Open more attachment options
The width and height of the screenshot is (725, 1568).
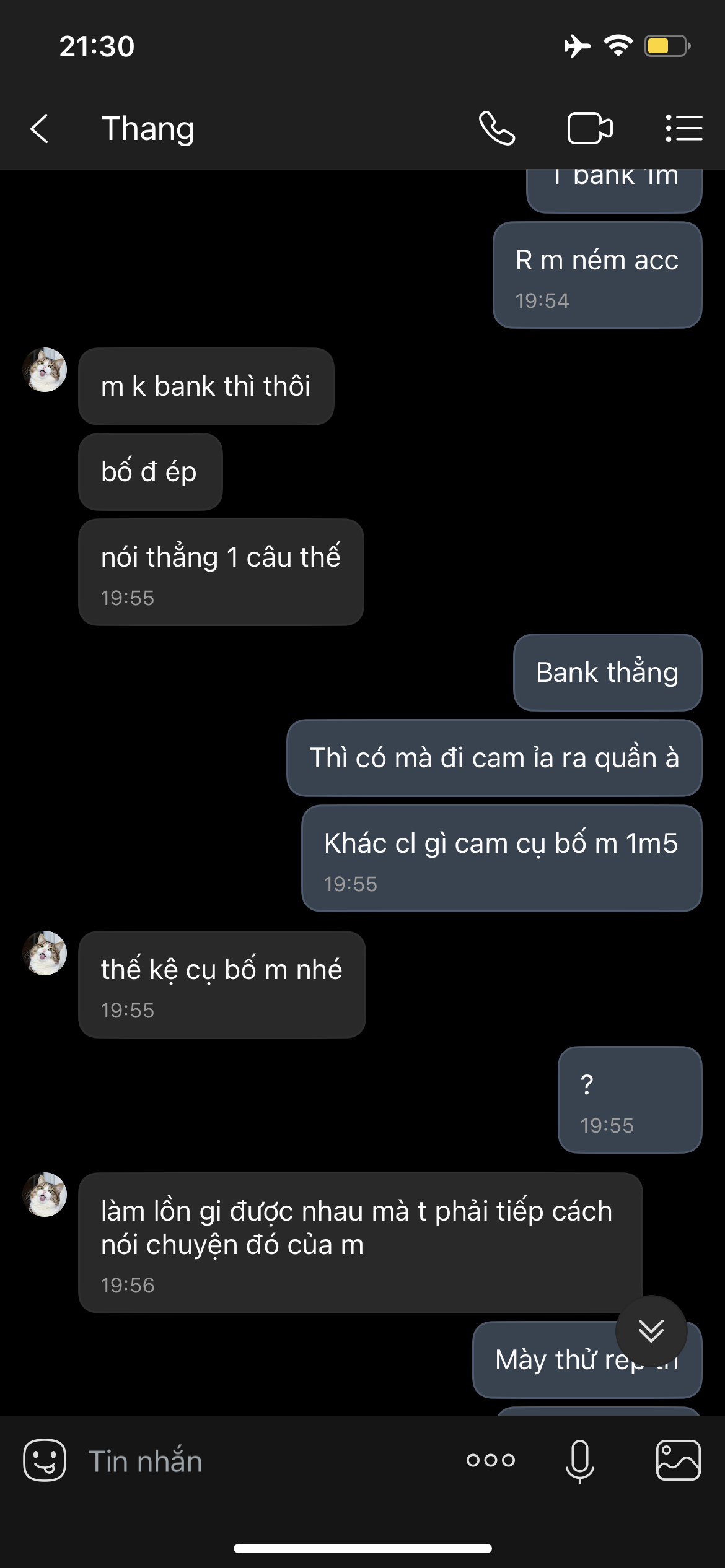click(490, 1460)
